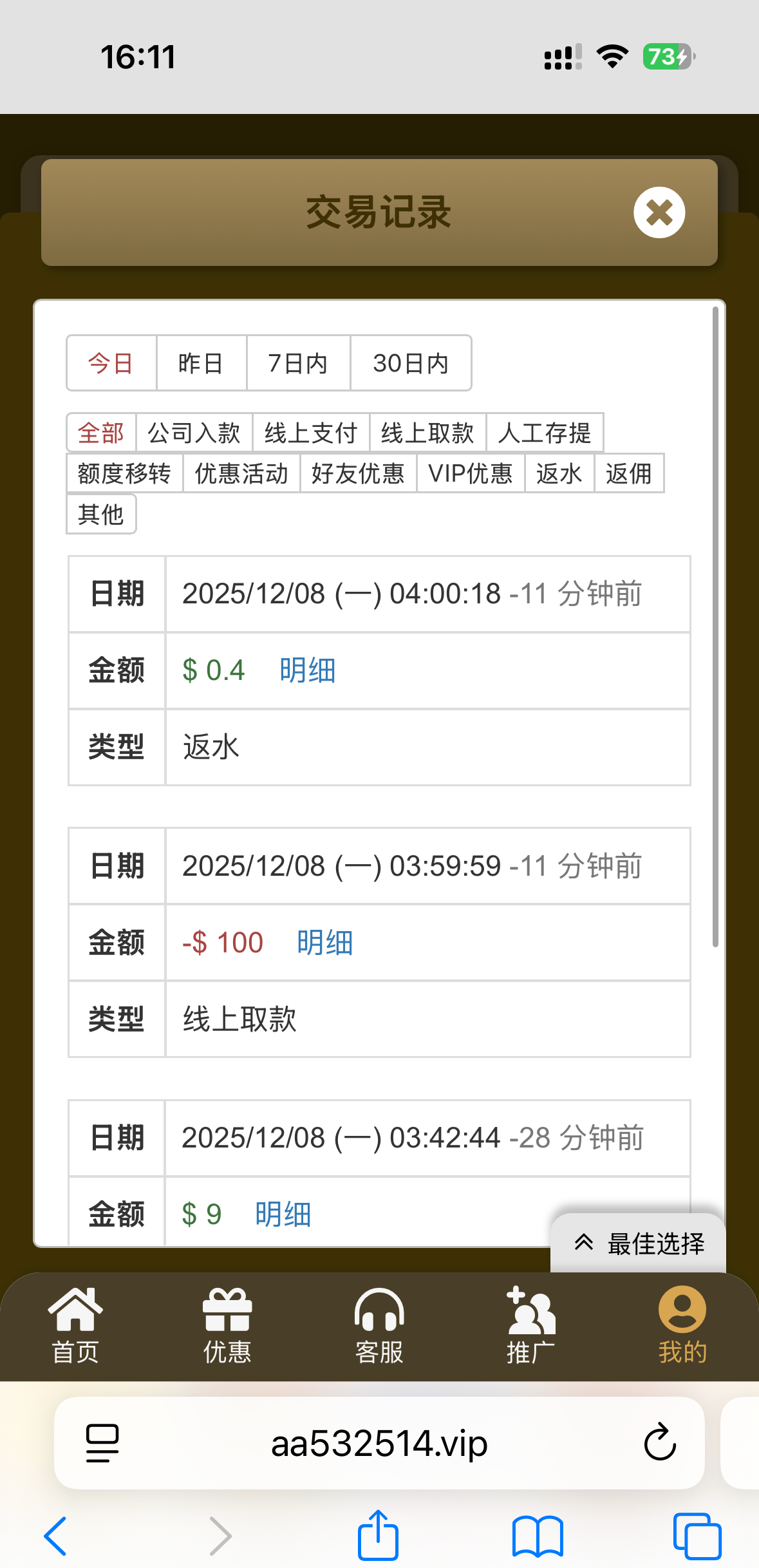This screenshot has height=1568, width=759.
Task: Filter by 公司入款
Action: coord(194,433)
